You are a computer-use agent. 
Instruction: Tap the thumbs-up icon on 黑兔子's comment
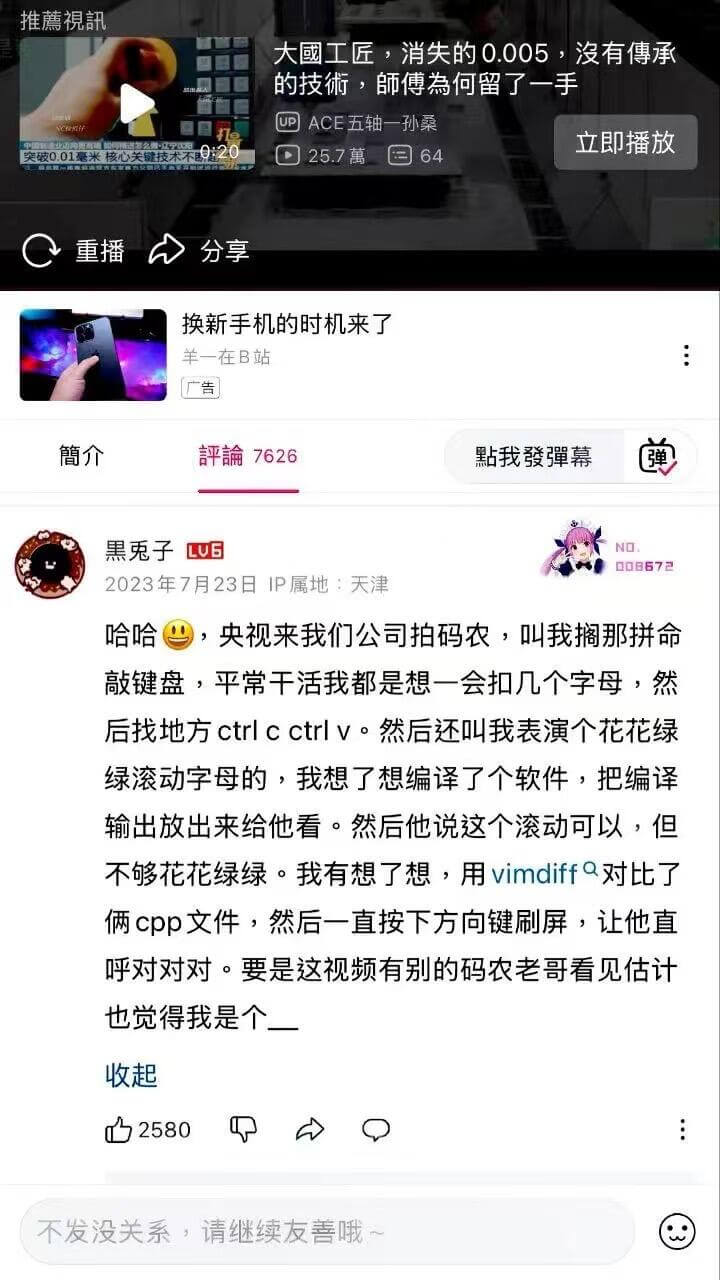[x=122, y=1129]
